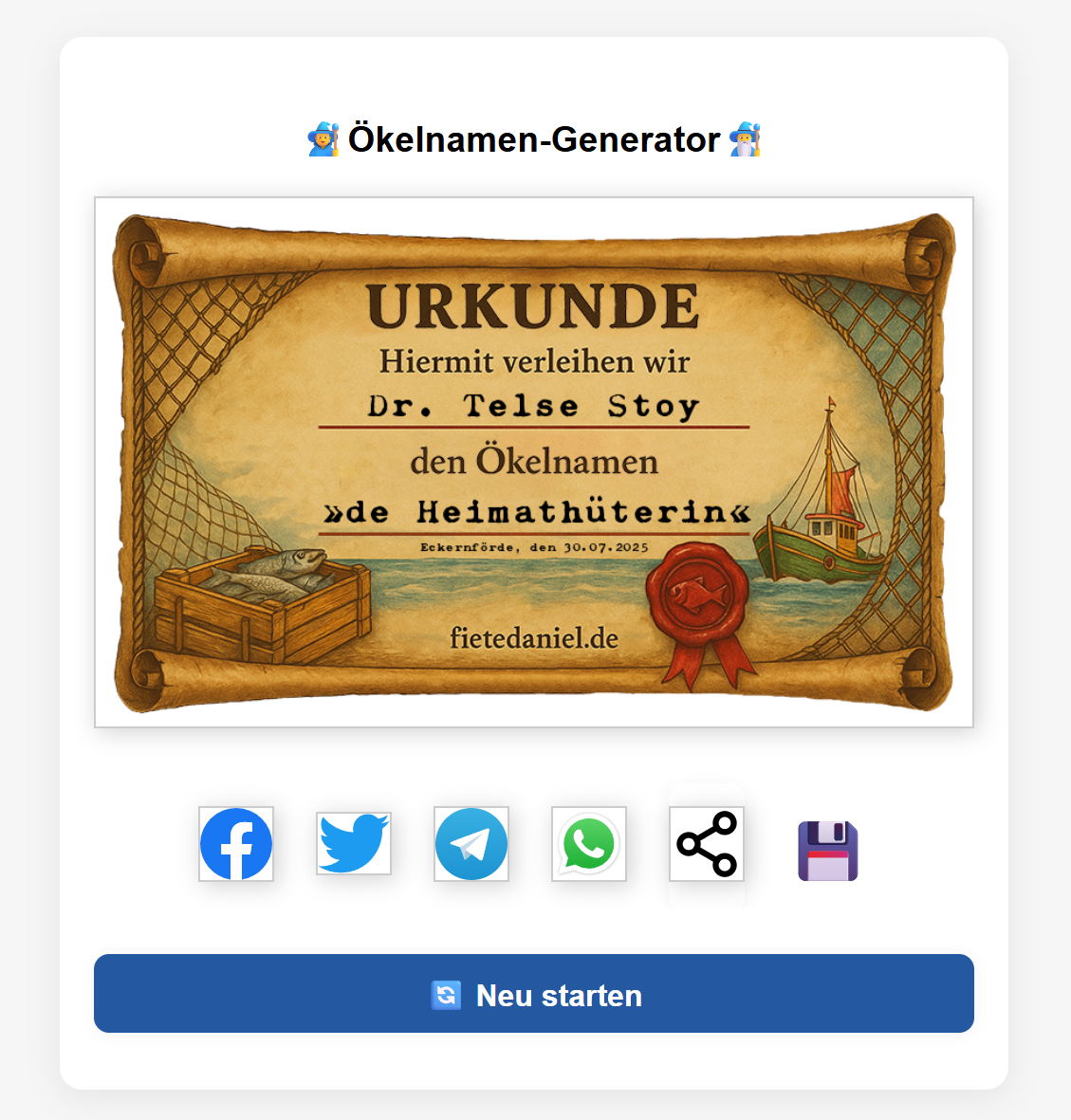This screenshot has height=1120, width=1071.
Task: Tap the Neu starten button
Action: tap(534, 994)
